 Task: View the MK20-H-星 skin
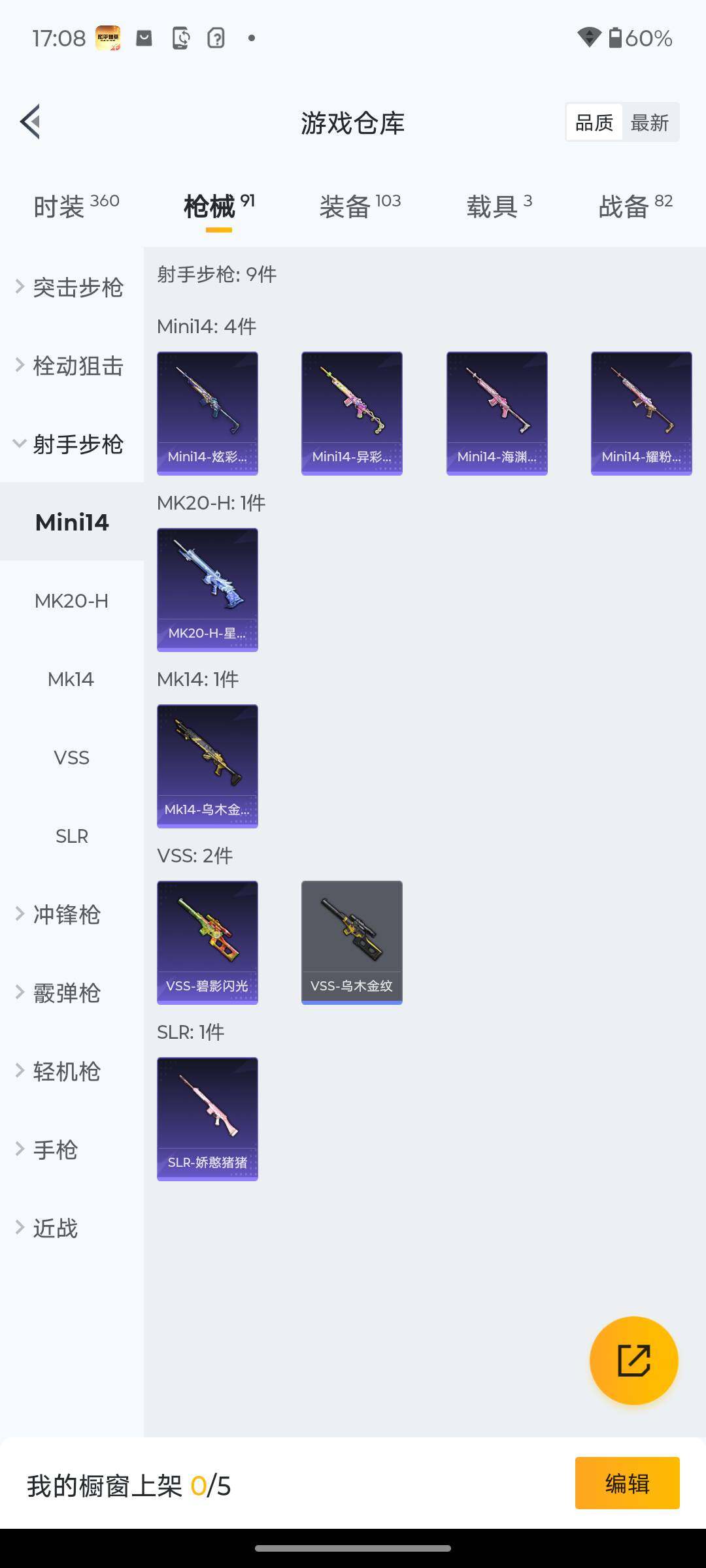pos(207,589)
